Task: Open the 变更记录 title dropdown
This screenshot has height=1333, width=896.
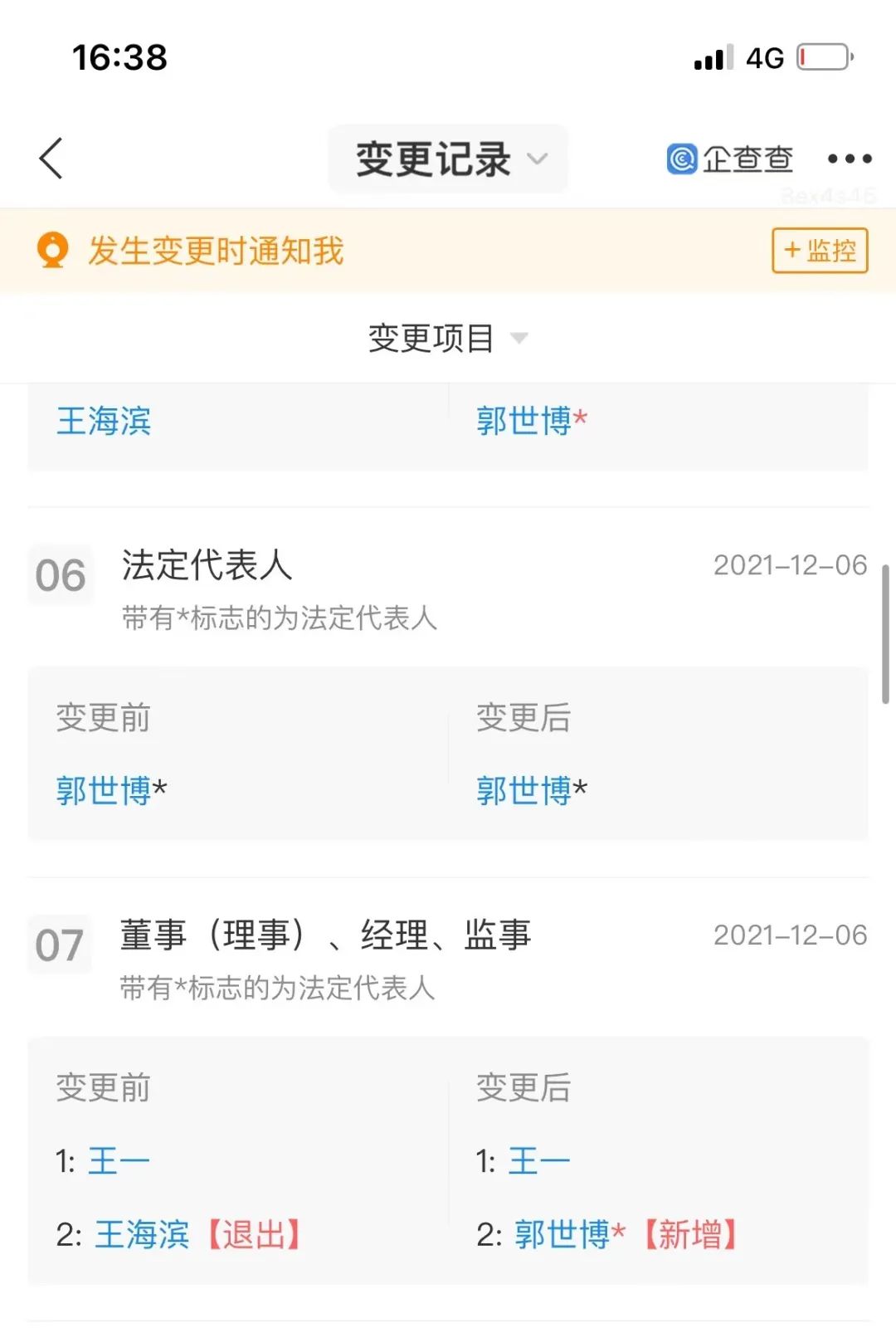Action: pyautogui.click(x=449, y=159)
